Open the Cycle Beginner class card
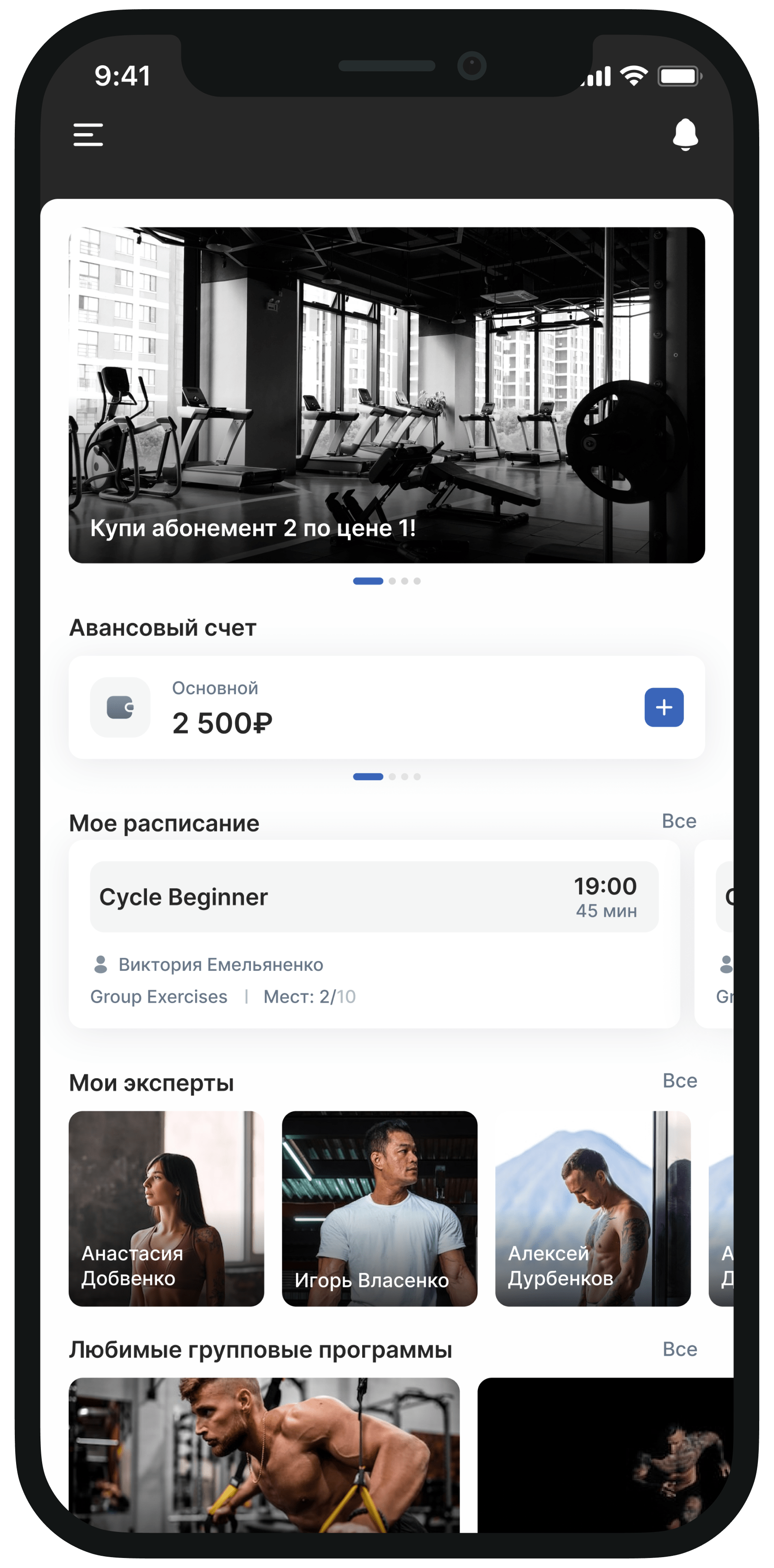 click(x=374, y=934)
